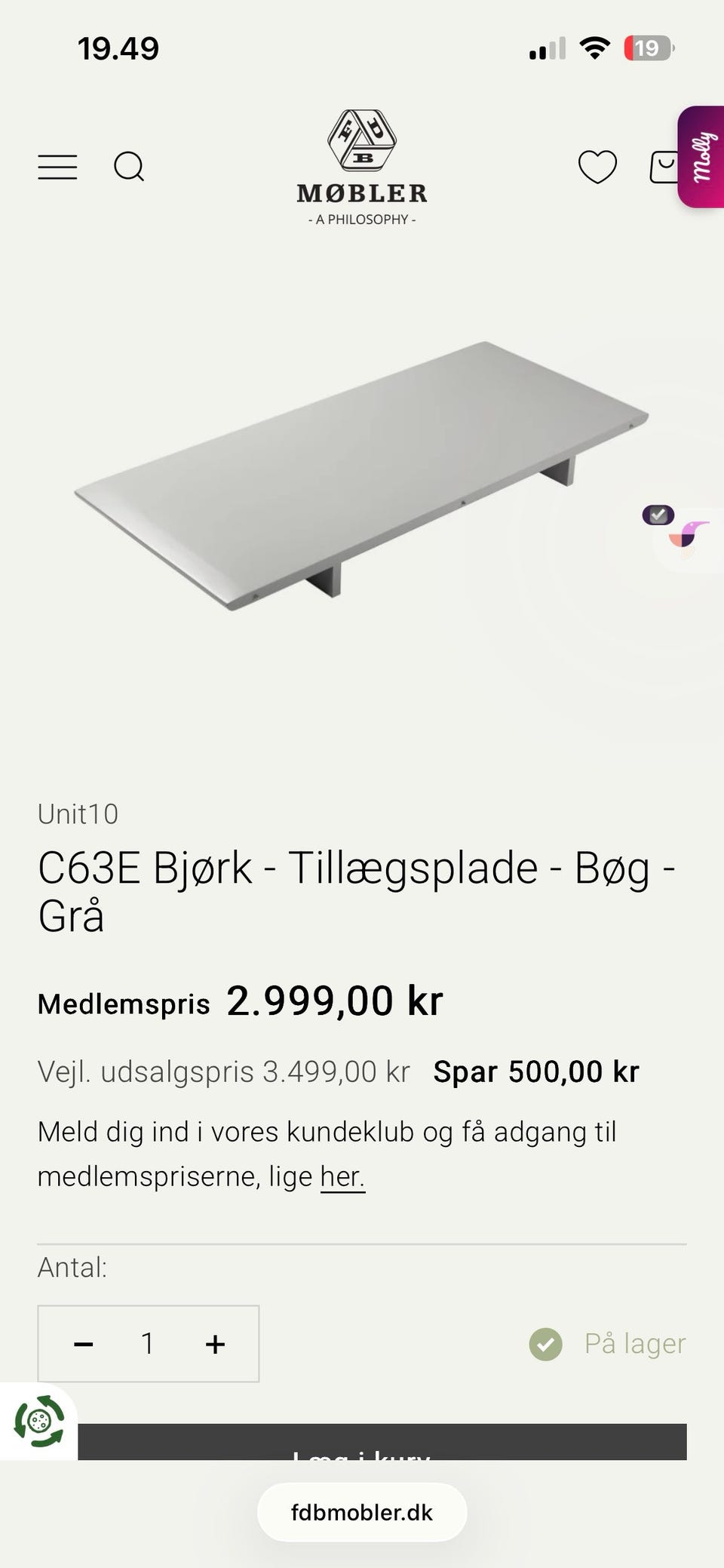Image resolution: width=724 pixels, height=1568 pixels.
Task: Open the fdbmobler.dk address pill
Action: point(361,1511)
